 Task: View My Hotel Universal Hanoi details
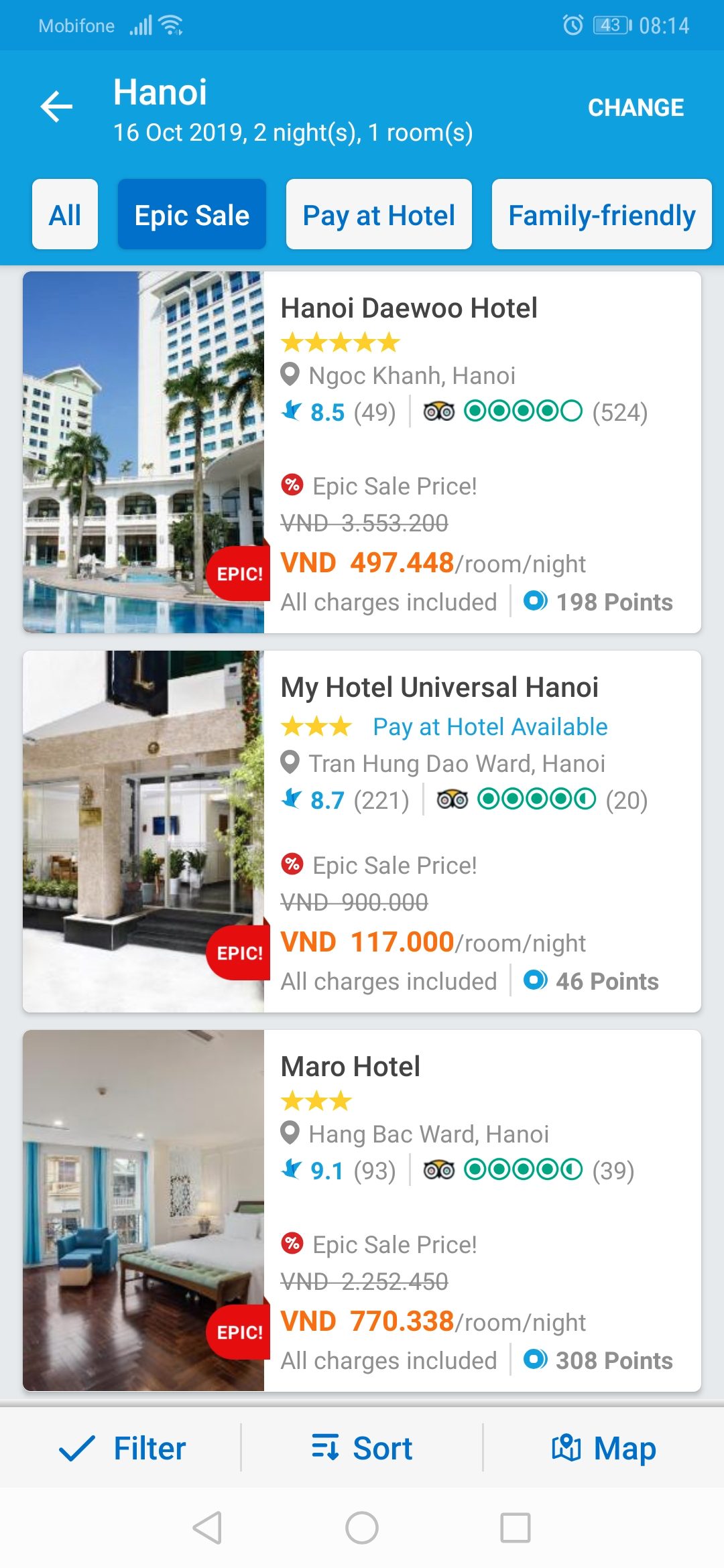pos(439,688)
